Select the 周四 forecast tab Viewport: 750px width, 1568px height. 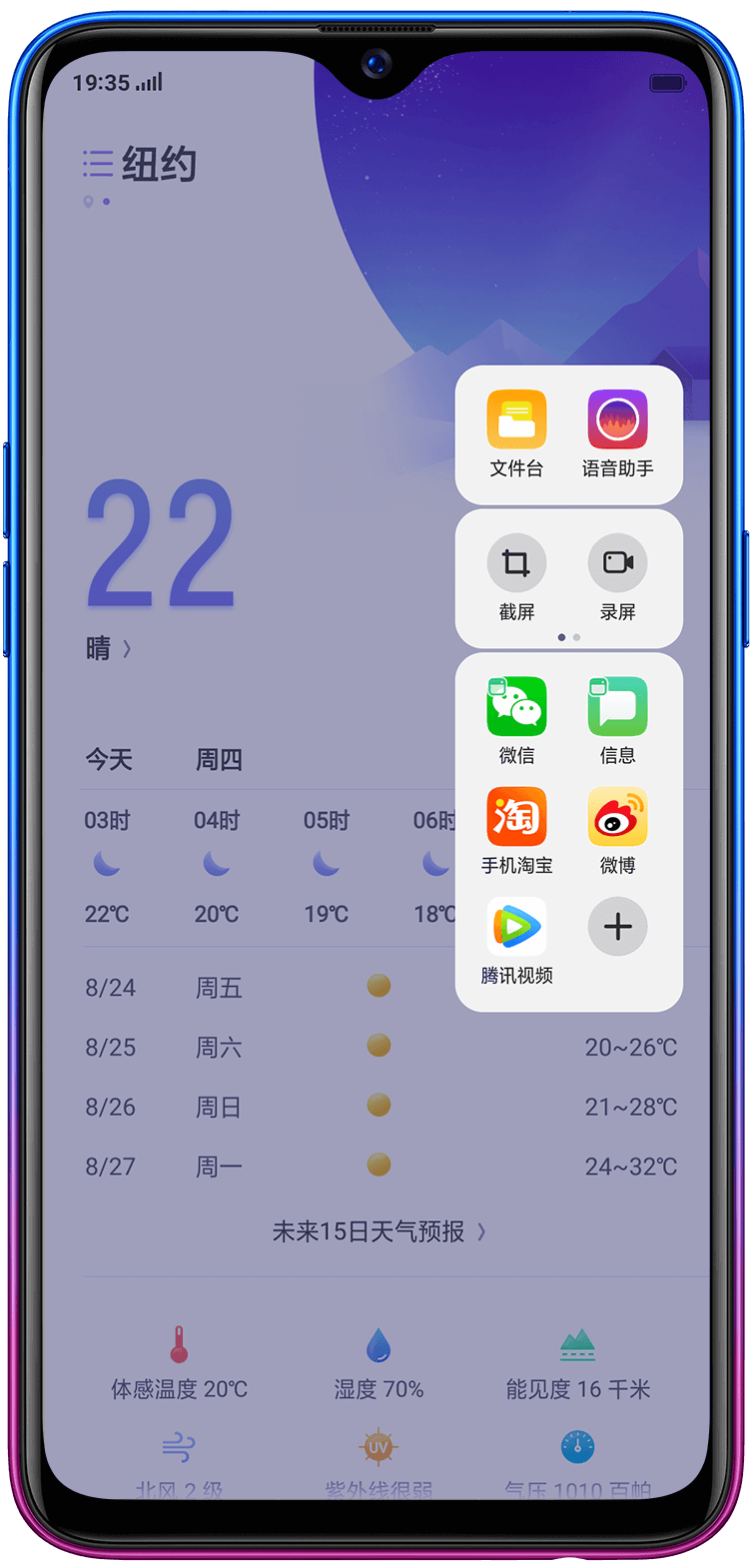point(219,760)
